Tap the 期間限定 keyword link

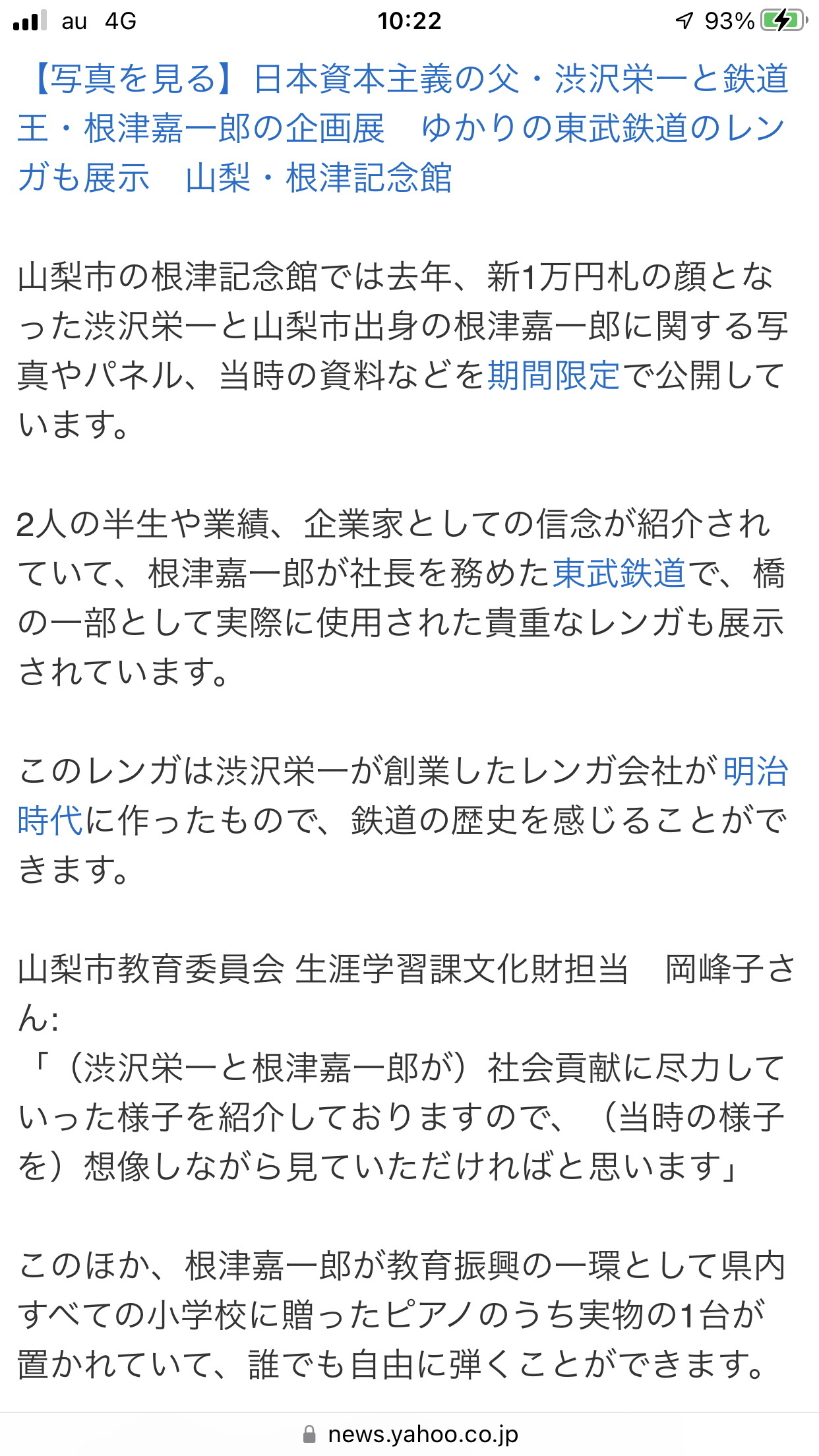pos(553,376)
